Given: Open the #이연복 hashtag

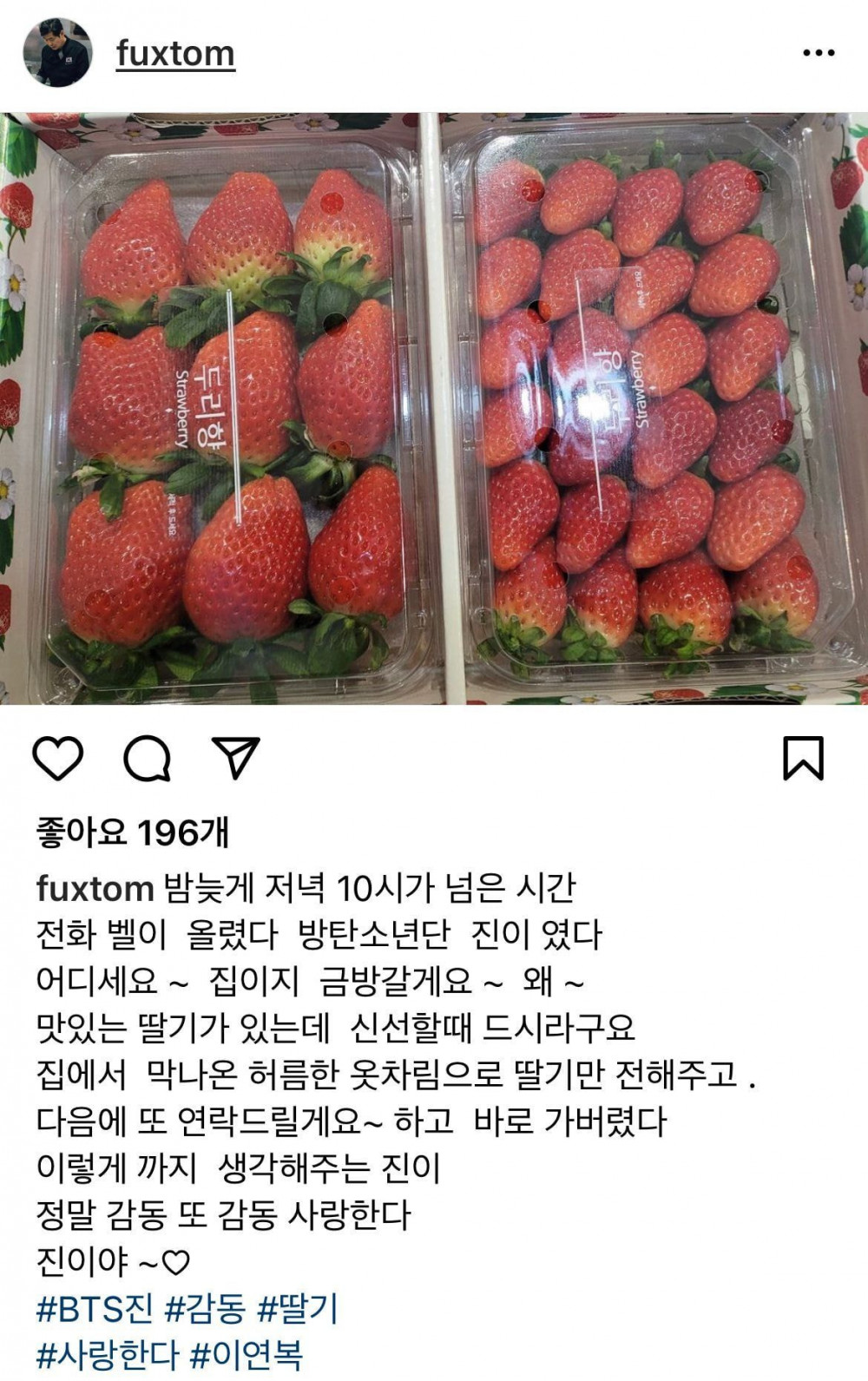Looking at the screenshot, I should point(247,1354).
